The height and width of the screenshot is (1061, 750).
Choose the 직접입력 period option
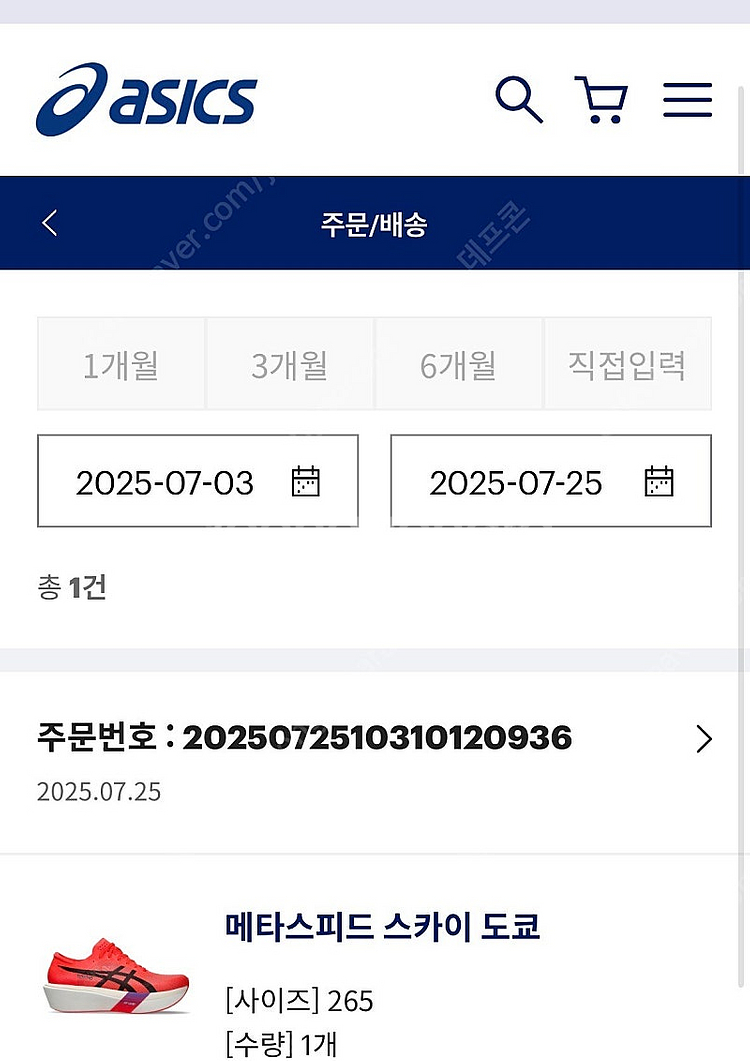click(x=627, y=365)
